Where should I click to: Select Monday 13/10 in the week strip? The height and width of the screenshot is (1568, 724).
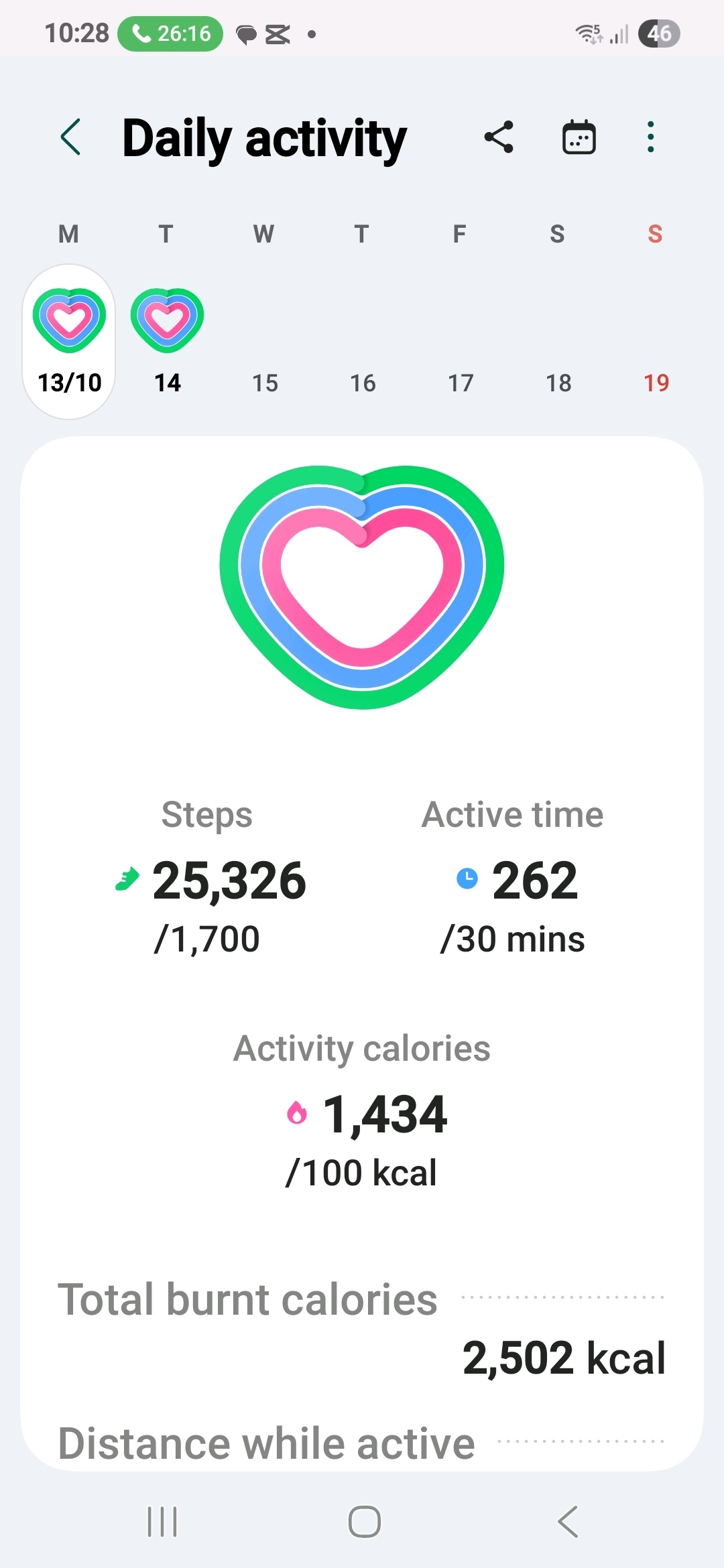click(x=69, y=342)
